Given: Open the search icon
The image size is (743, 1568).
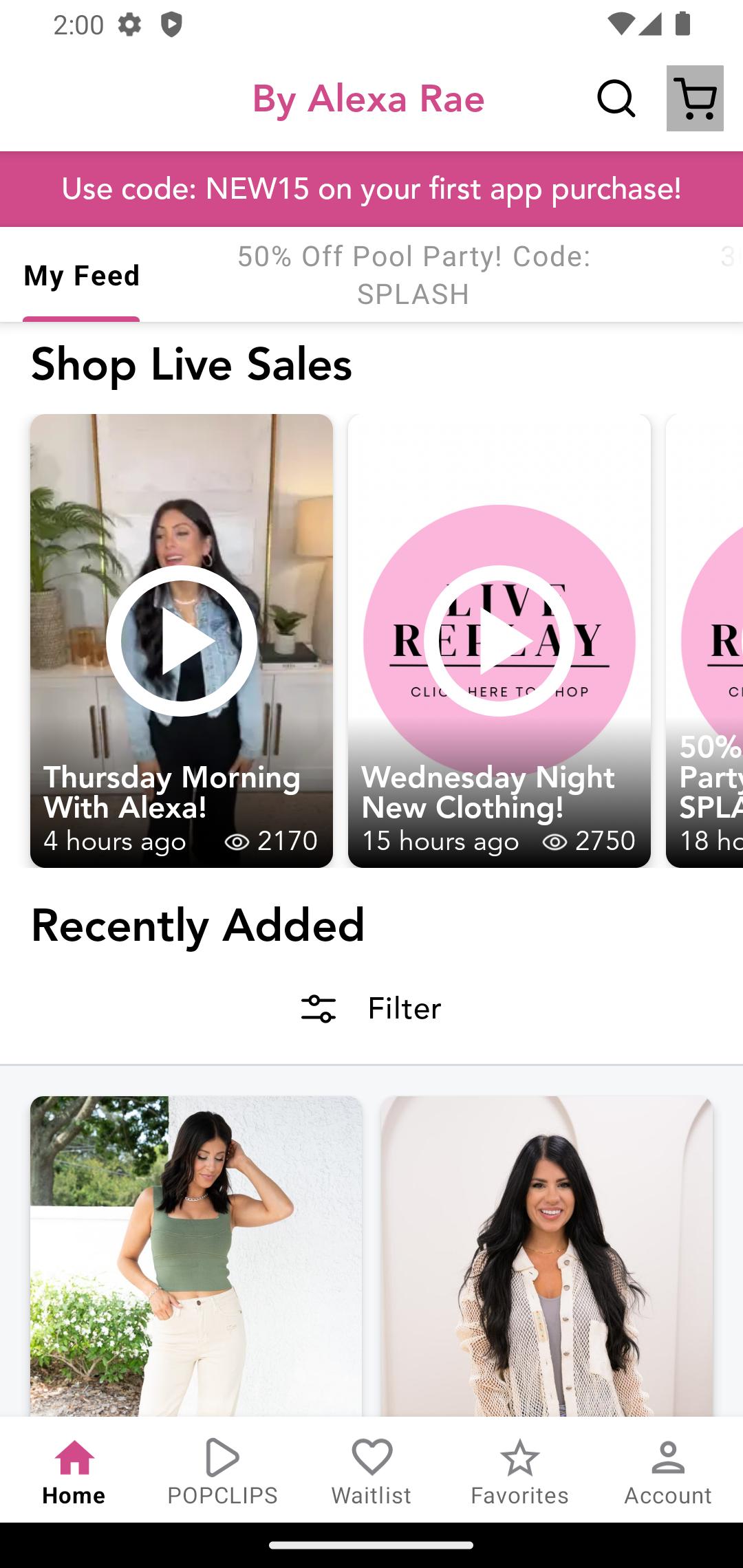Looking at the screenshot, I should [616, 98].
